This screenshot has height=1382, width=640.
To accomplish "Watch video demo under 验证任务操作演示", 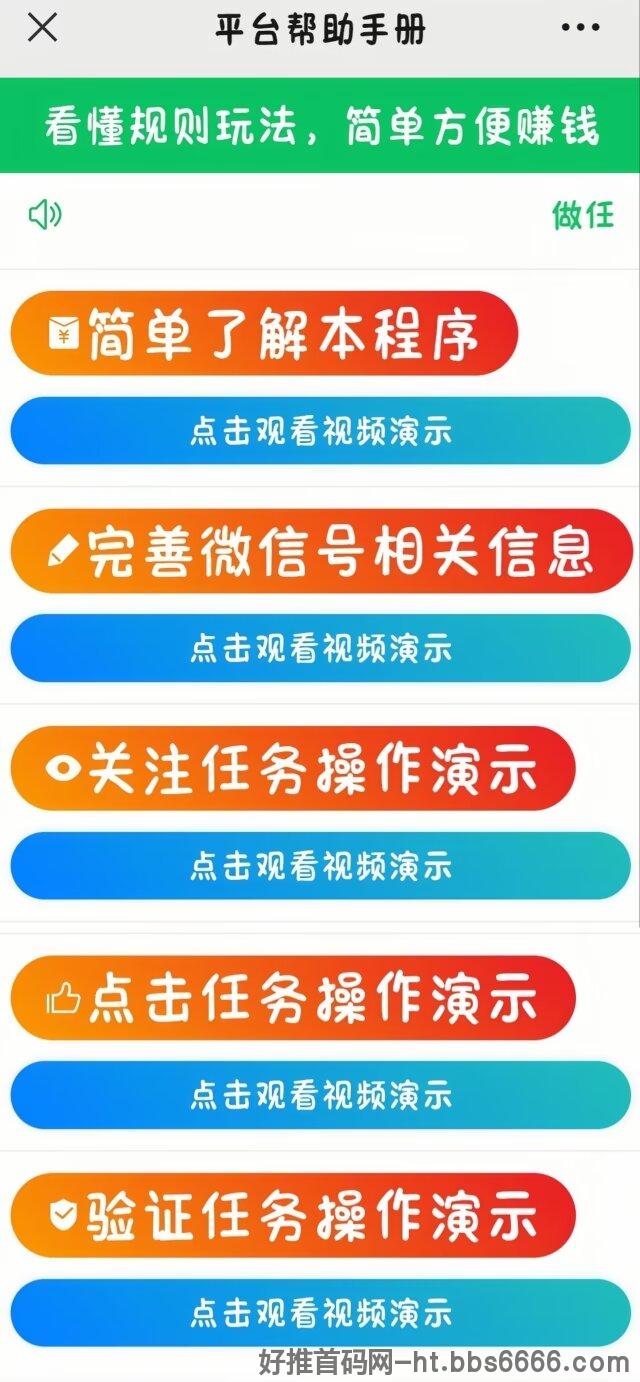I will [320, 1312].
